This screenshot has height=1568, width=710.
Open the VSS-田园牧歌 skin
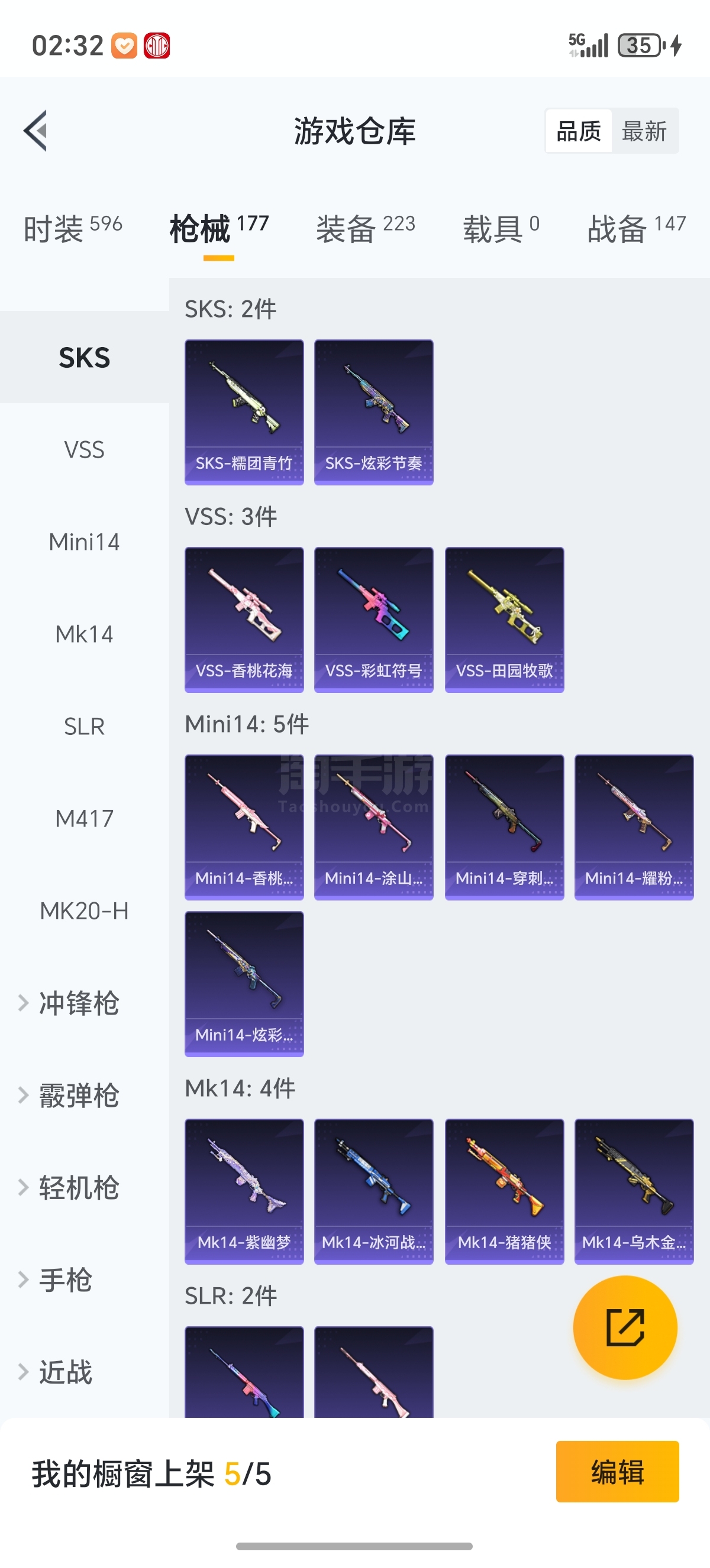tap(504, 620)
